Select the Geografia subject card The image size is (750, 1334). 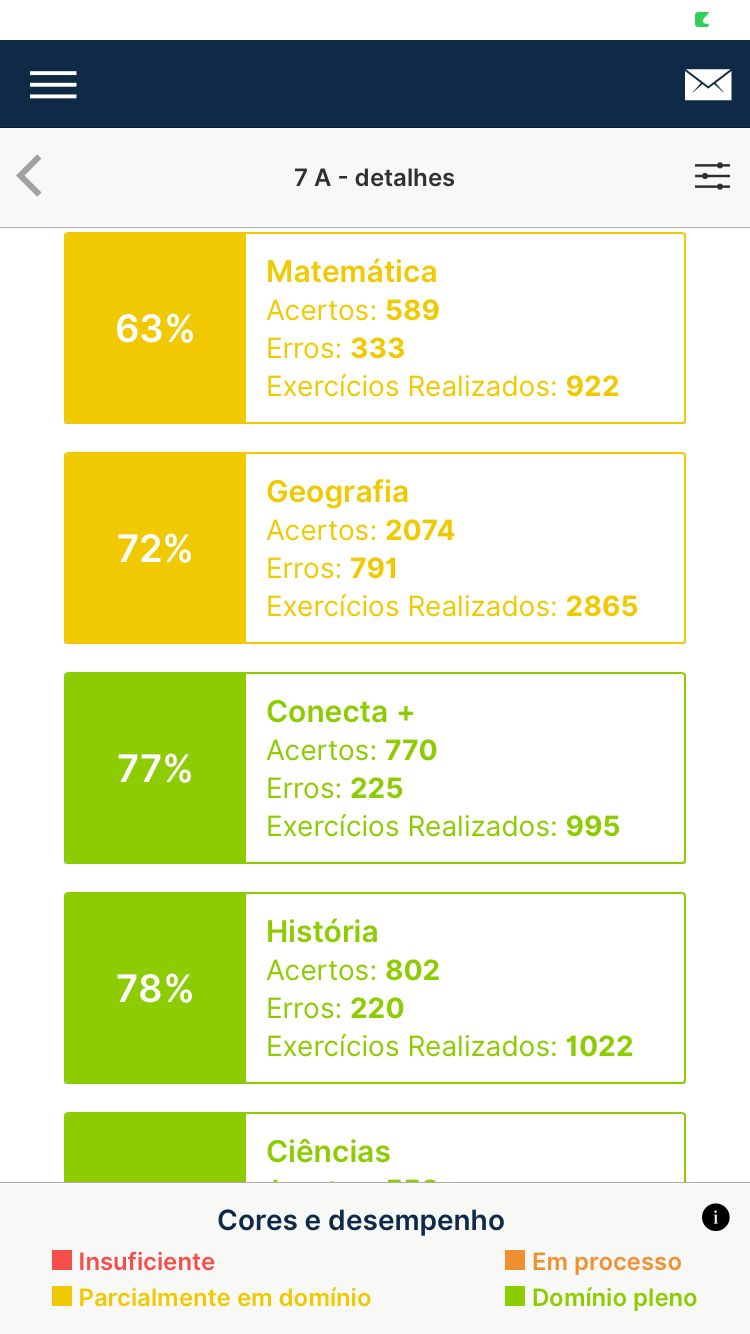(x=375, y=548)
